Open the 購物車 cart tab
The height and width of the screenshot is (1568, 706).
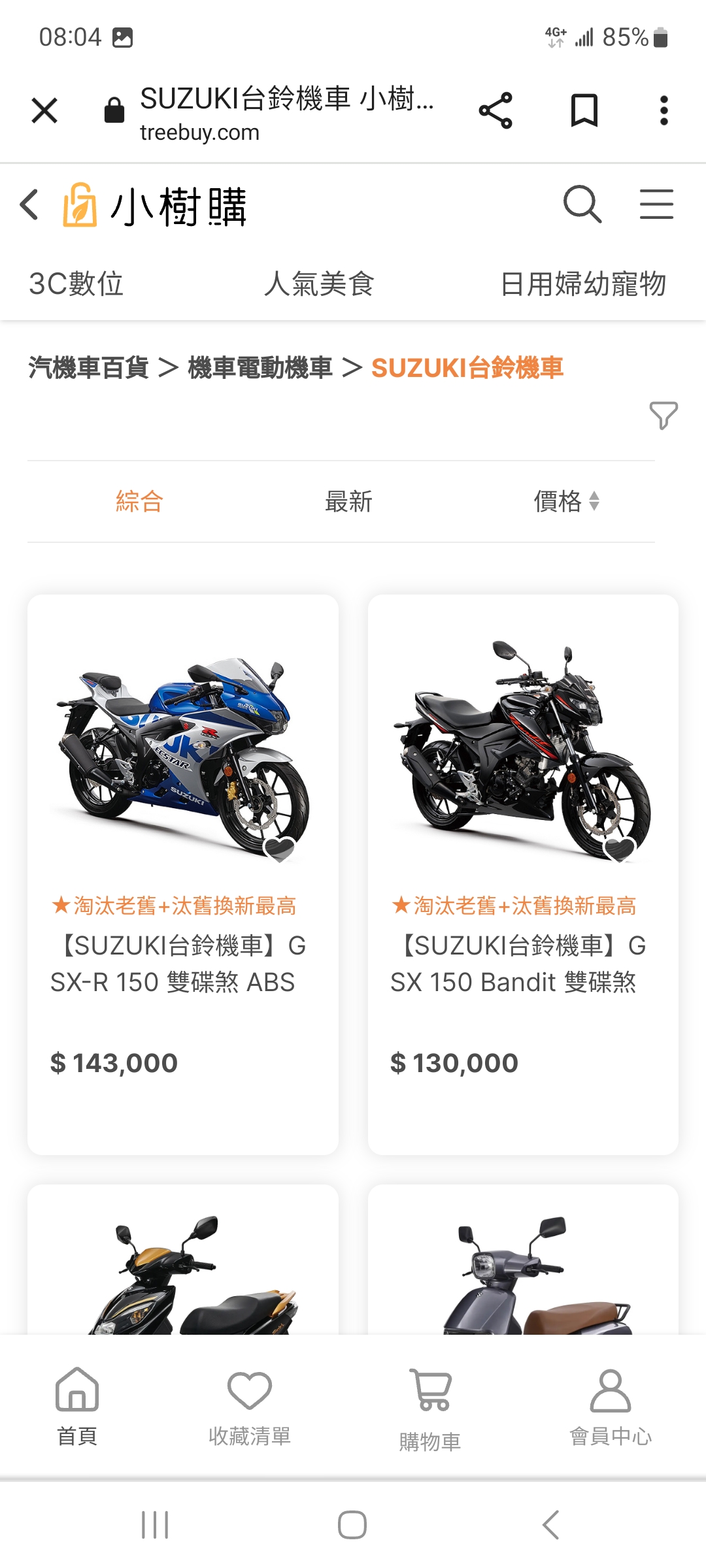click(430, 1405)
